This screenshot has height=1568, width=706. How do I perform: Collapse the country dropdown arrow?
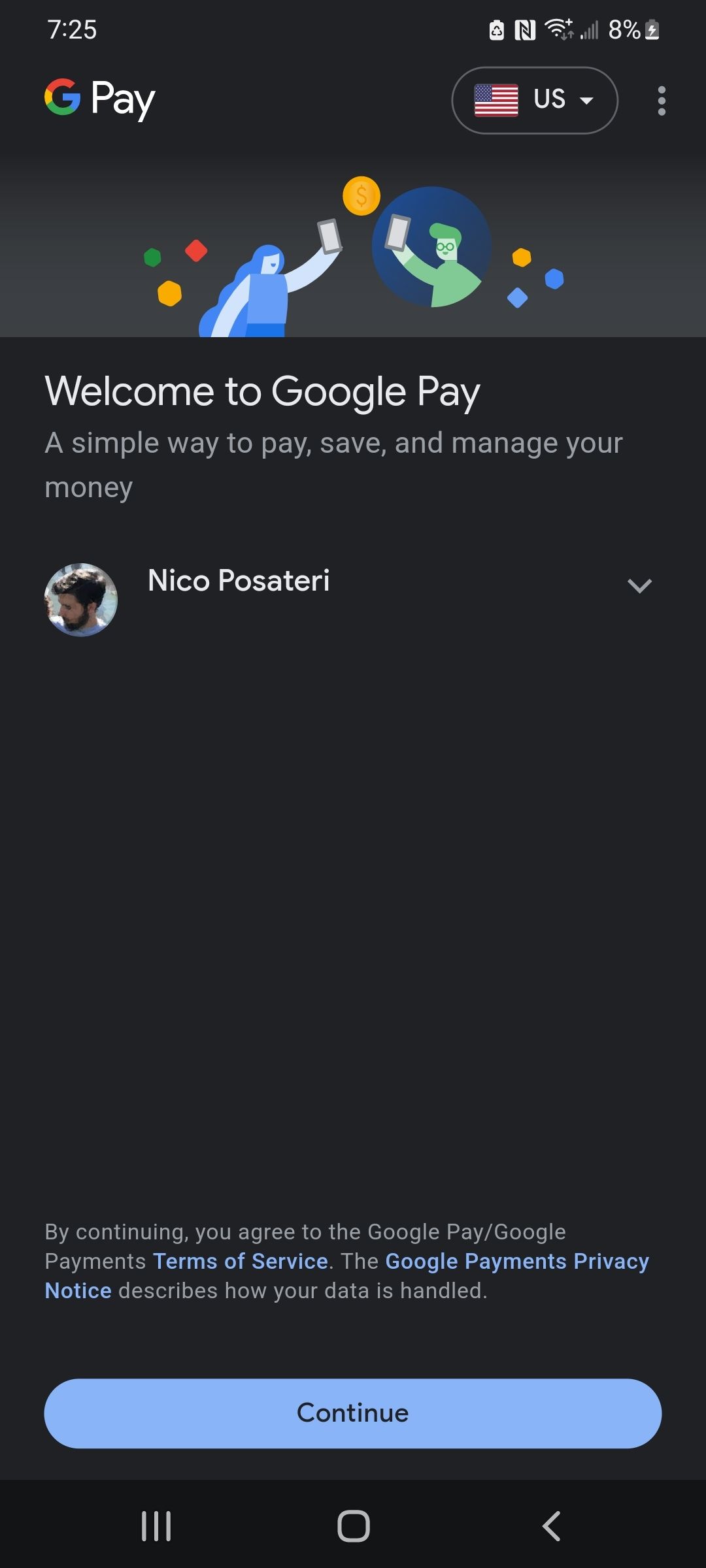point(586,101)
